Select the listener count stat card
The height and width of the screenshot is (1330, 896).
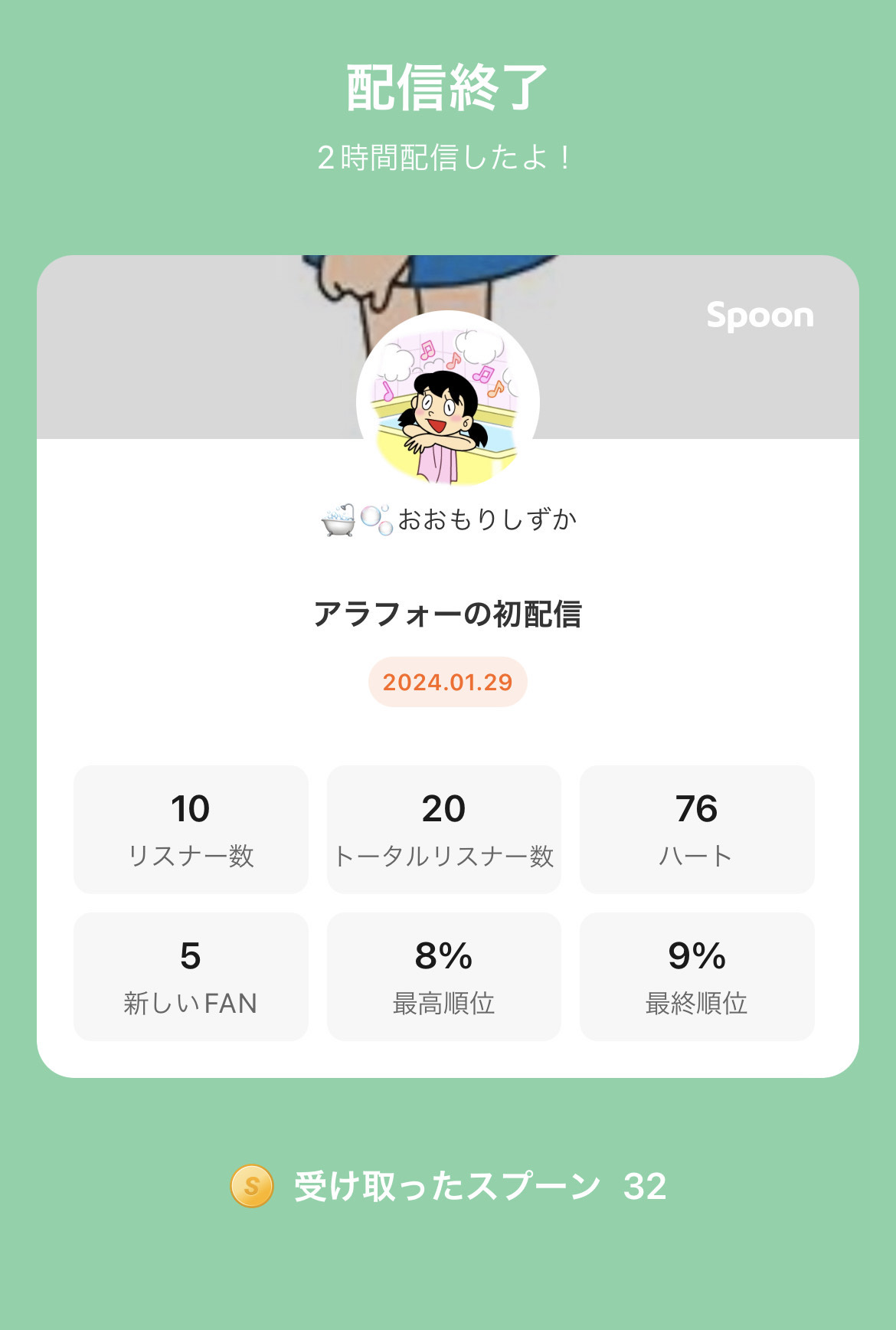tap(191, 829)
